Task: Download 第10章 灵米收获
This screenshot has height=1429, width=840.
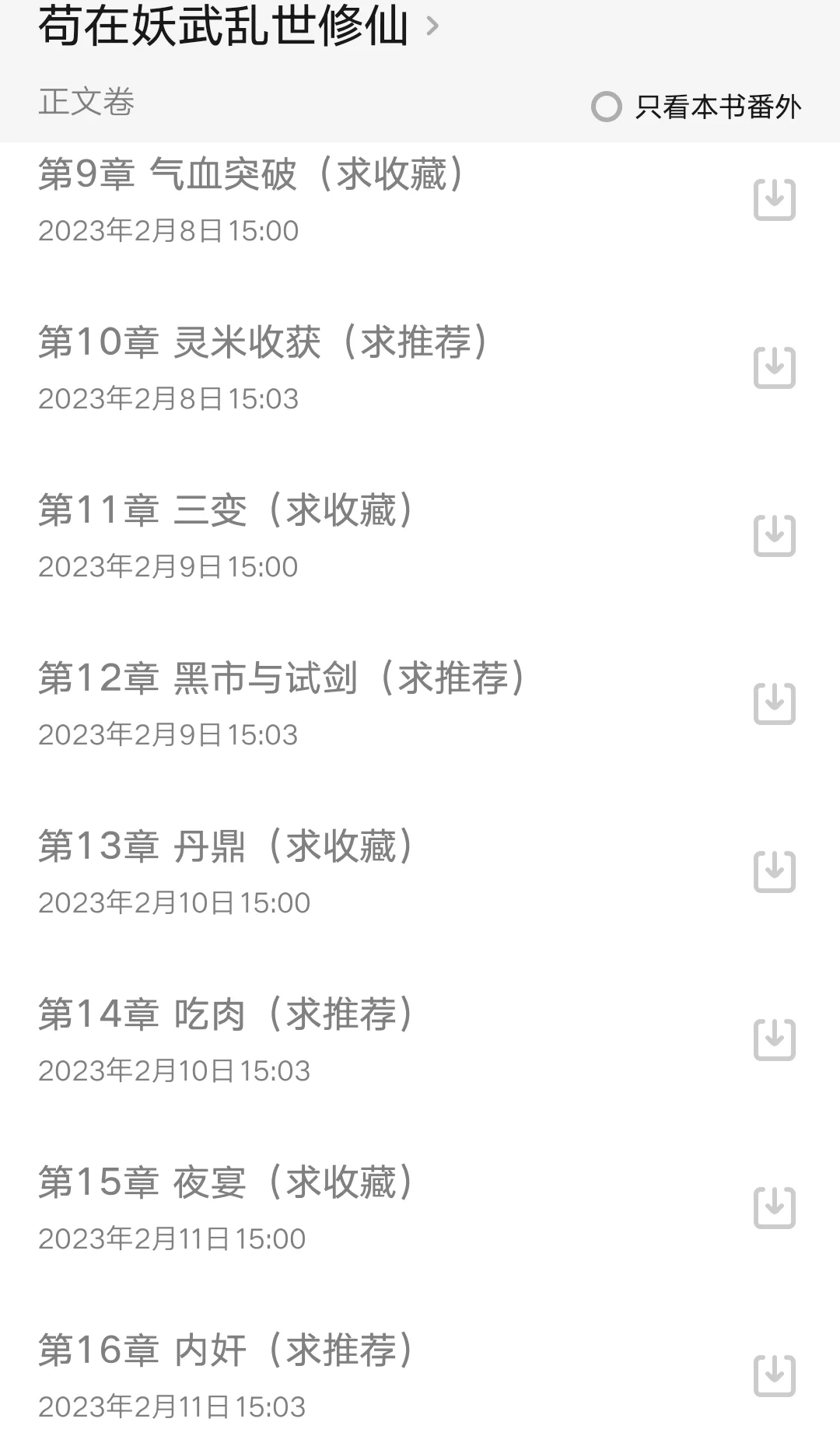Action: click(775, 368)
